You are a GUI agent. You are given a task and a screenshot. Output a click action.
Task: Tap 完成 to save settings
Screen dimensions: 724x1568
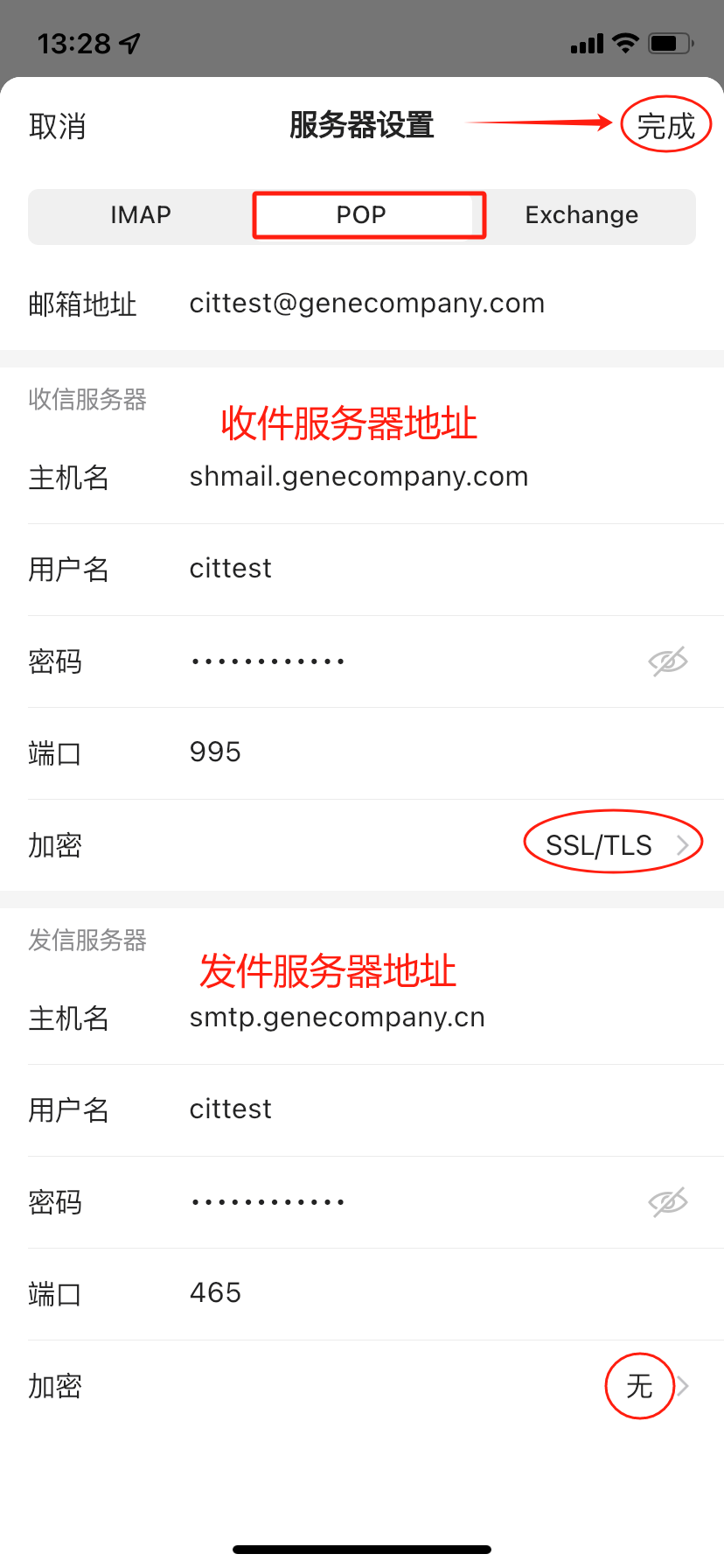[665, 126]
